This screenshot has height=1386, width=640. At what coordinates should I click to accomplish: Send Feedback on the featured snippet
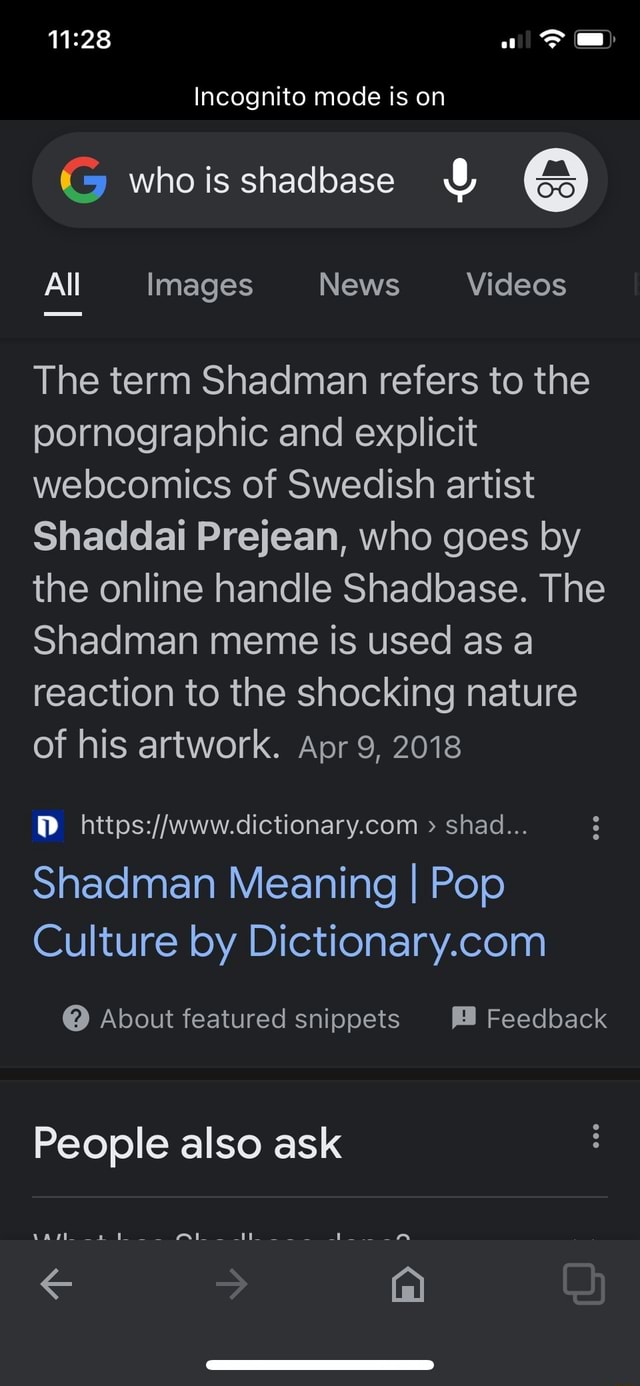pos(529,1019)
